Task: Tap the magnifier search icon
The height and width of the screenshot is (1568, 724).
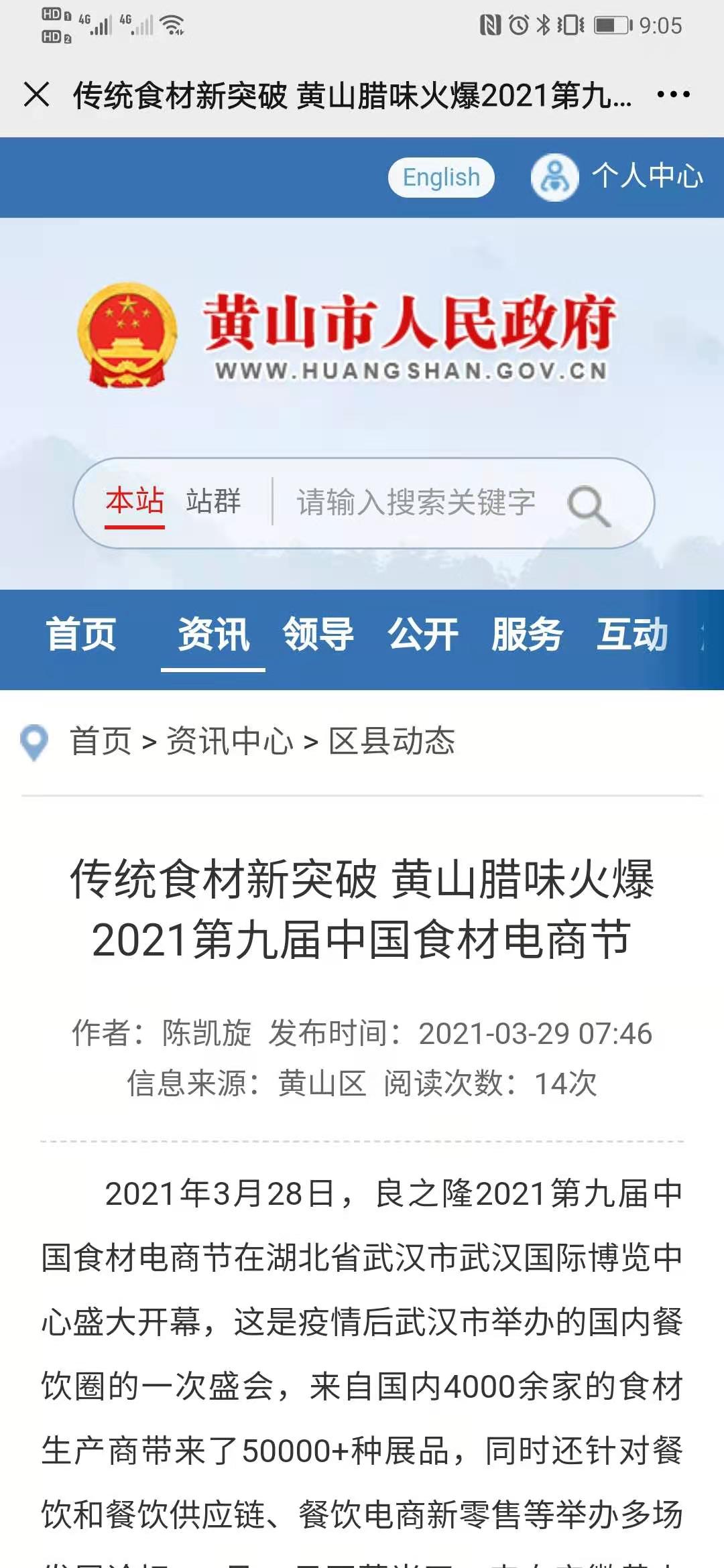Action: point(589,506)
